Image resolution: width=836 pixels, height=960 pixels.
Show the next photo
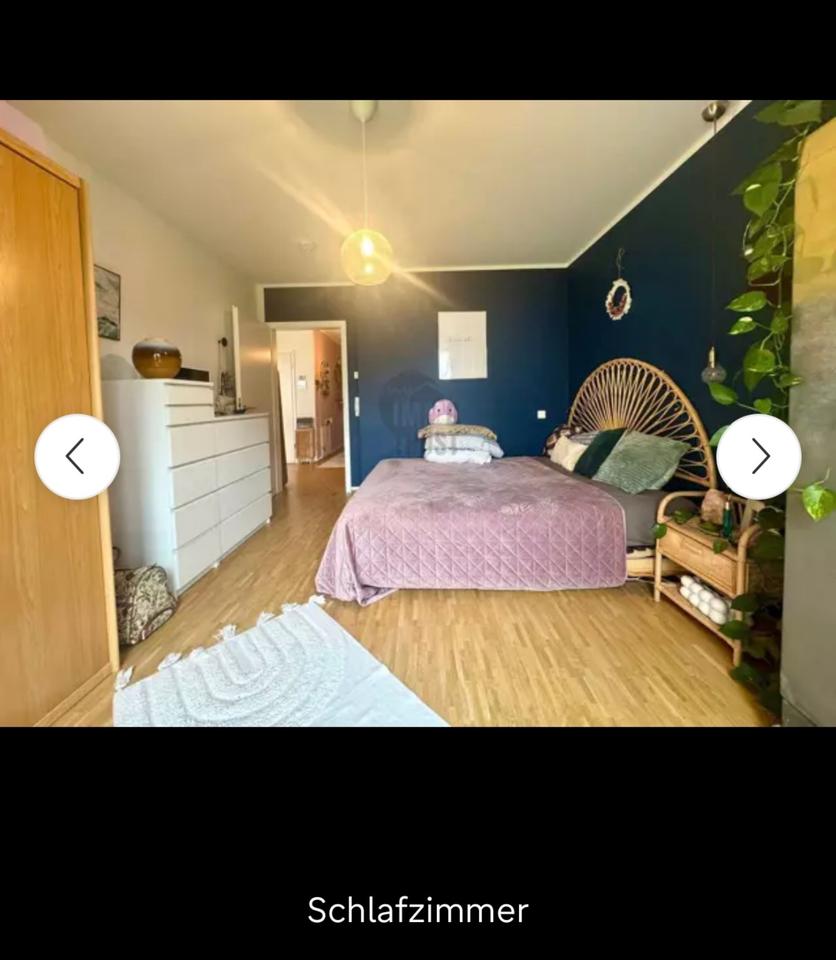tap(759, 456)
